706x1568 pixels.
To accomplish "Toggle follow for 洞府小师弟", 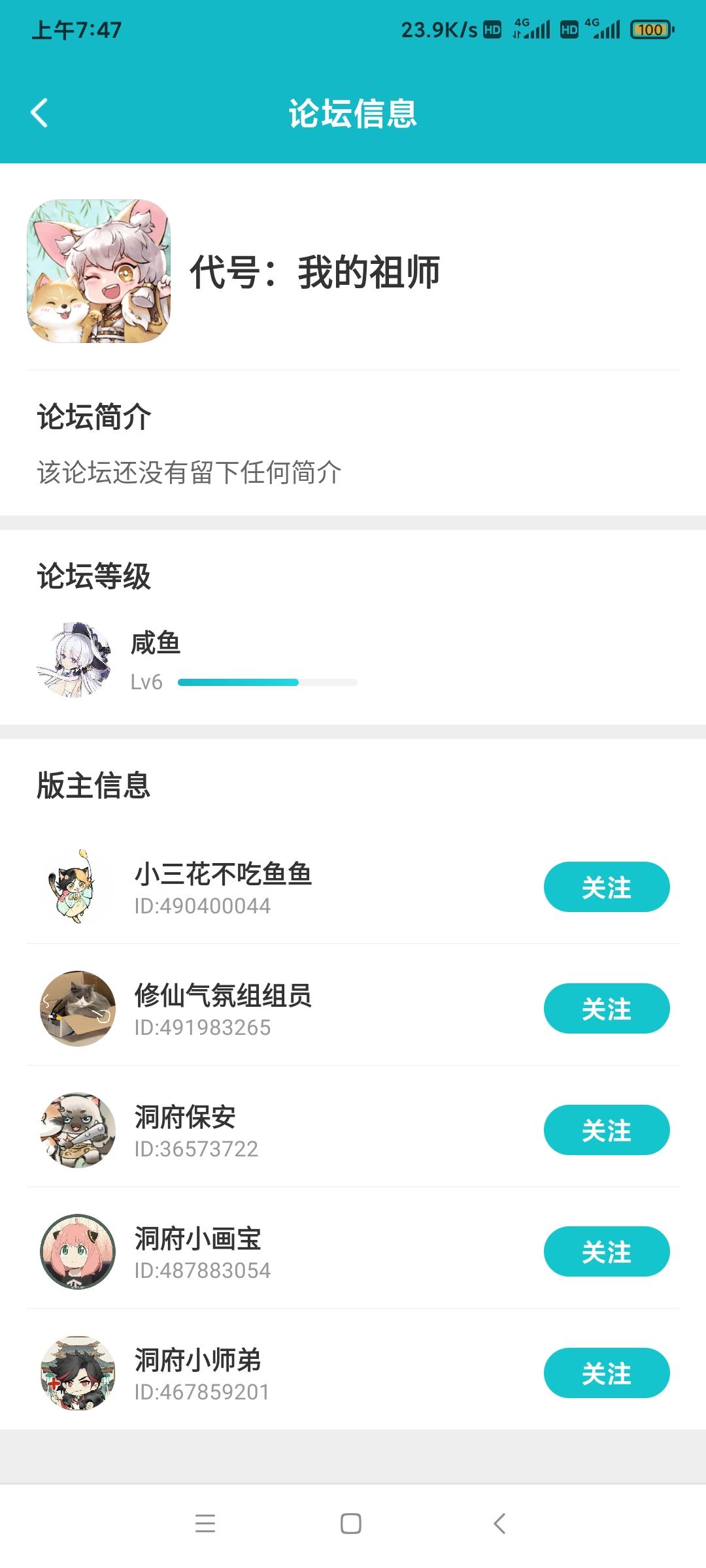I will tap(607, 1373).
